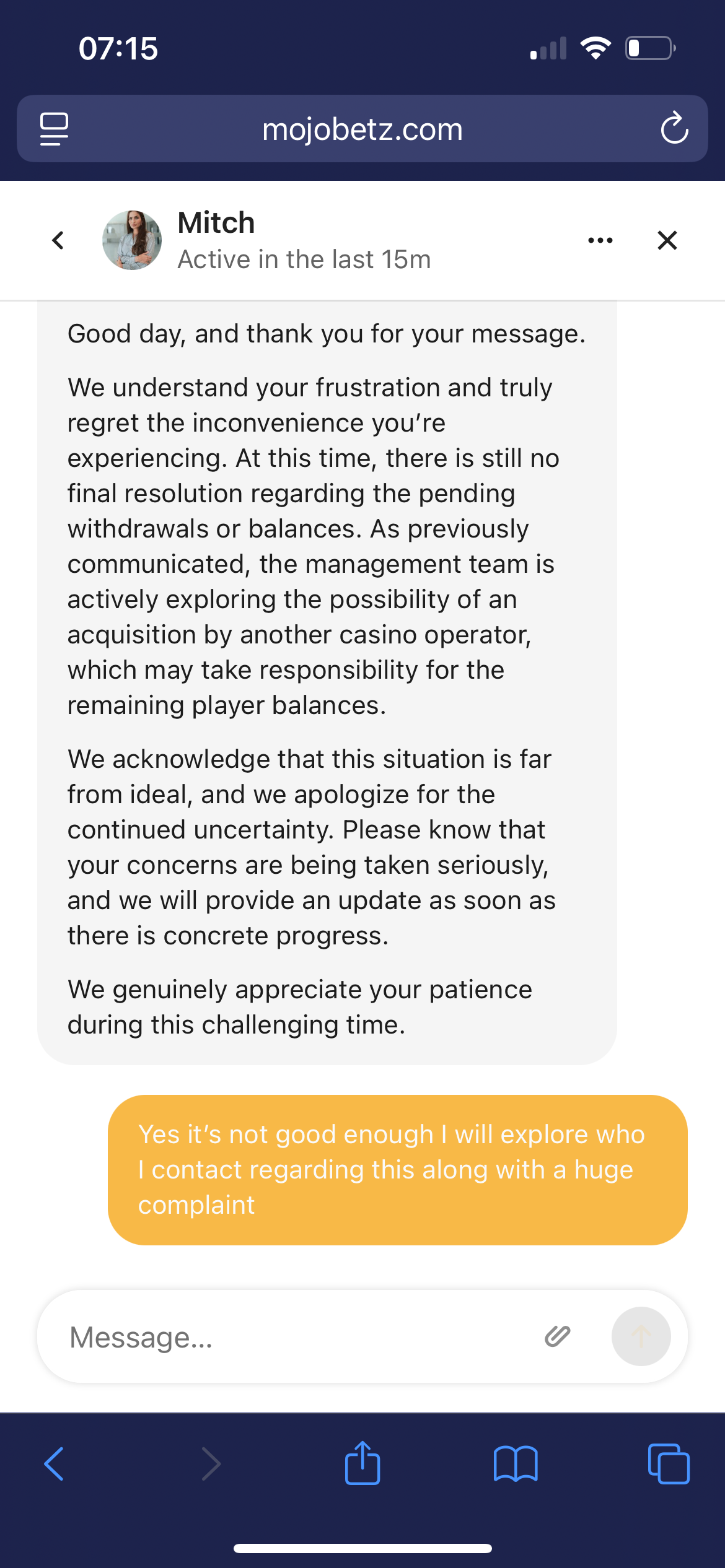This screenshot has width=725, height=1568.
Task: Close the Mitch chat window
Action: point(667,240)
